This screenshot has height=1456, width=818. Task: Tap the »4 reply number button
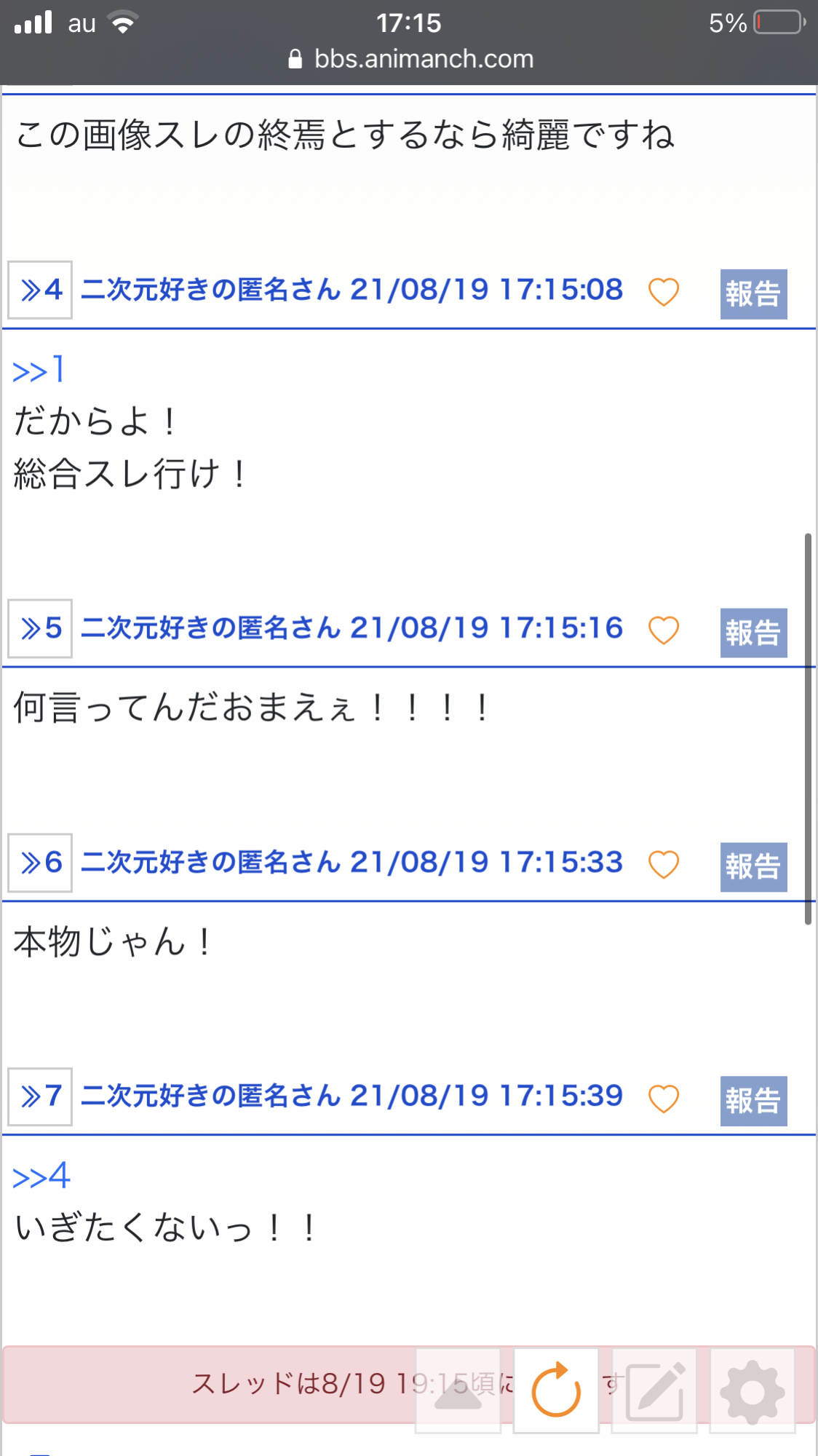pyautogui.click(x=40, y=290)
